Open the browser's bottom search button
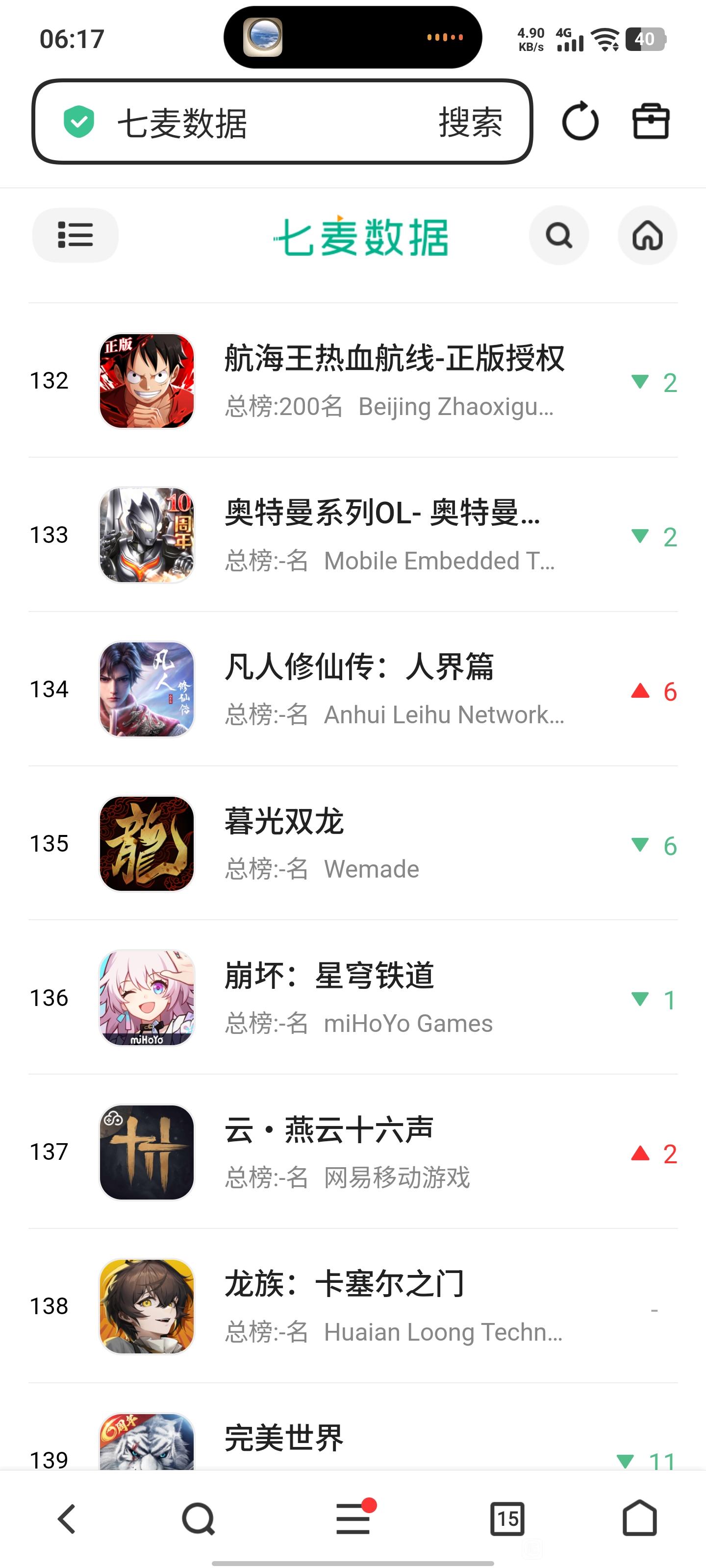This screenshot has width=706, height=1568. pos(198,1519)
